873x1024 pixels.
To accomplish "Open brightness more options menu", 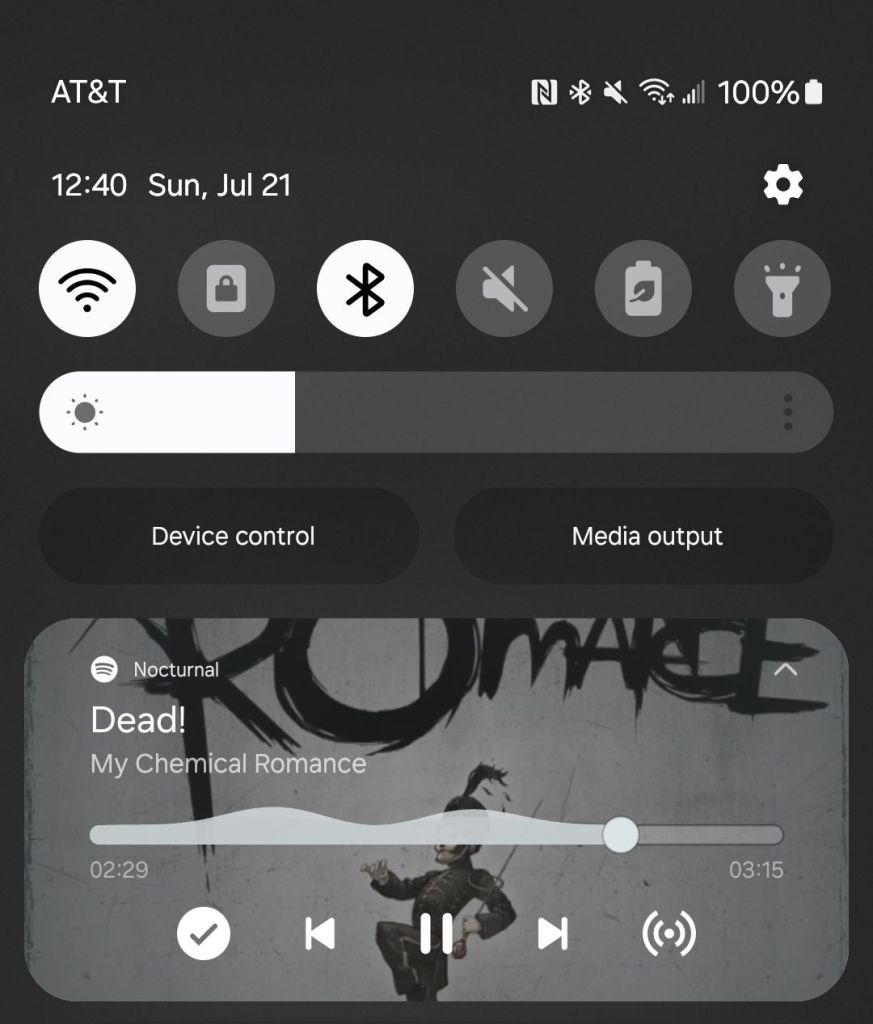I will tap(788, 412).
